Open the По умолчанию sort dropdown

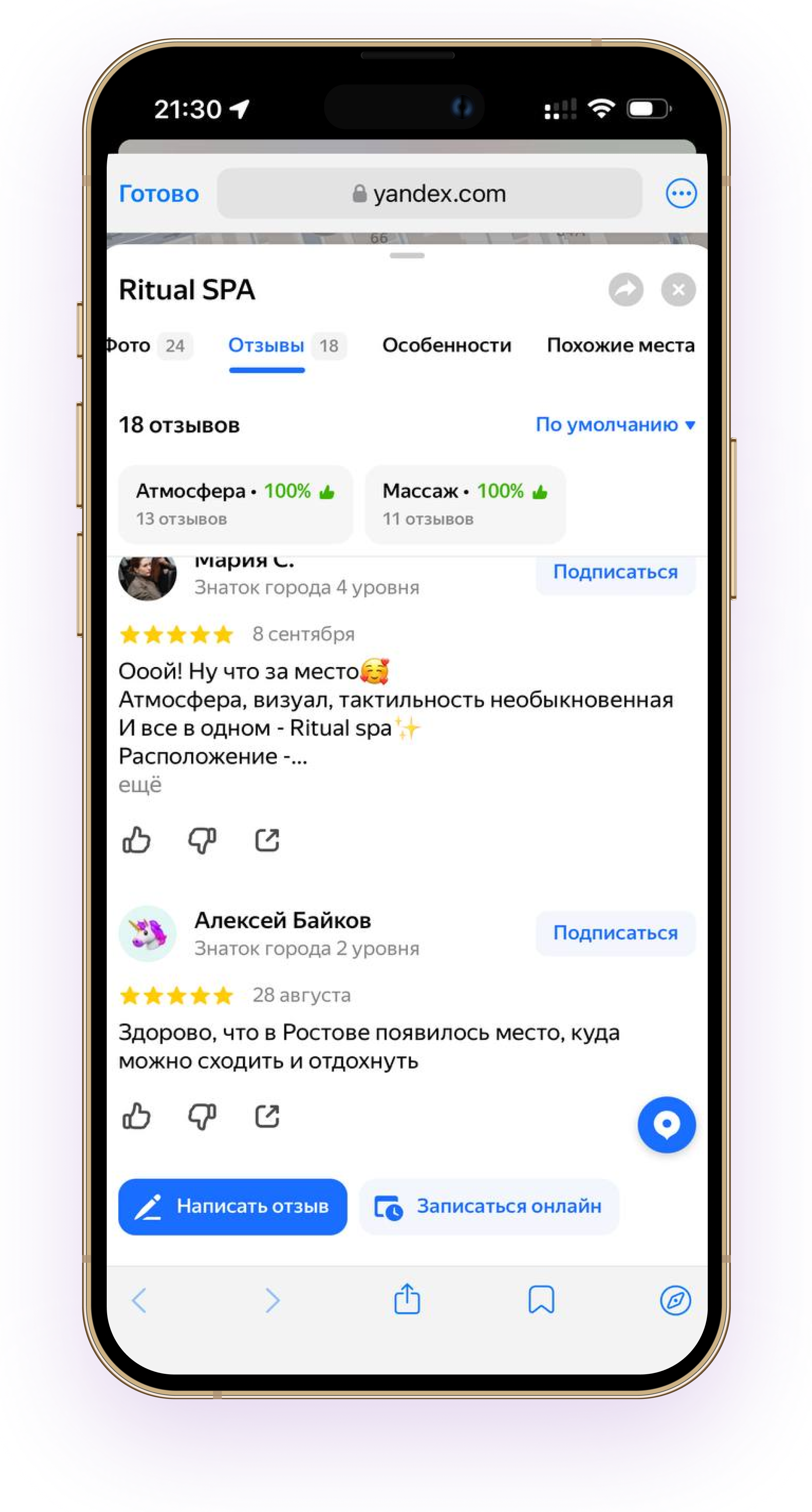coord(615,424)
